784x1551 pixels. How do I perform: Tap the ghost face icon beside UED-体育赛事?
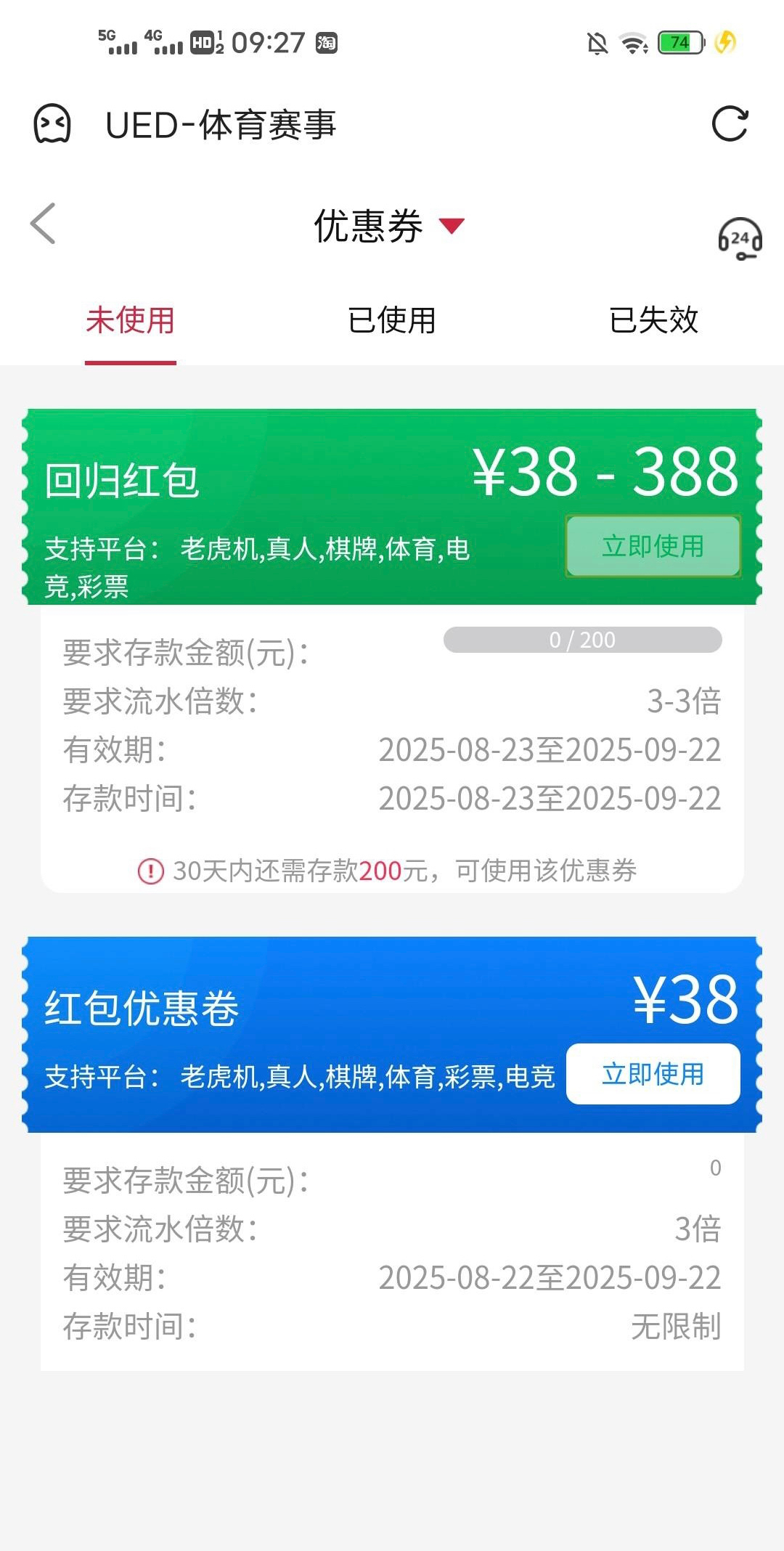(x=52, y=123)
